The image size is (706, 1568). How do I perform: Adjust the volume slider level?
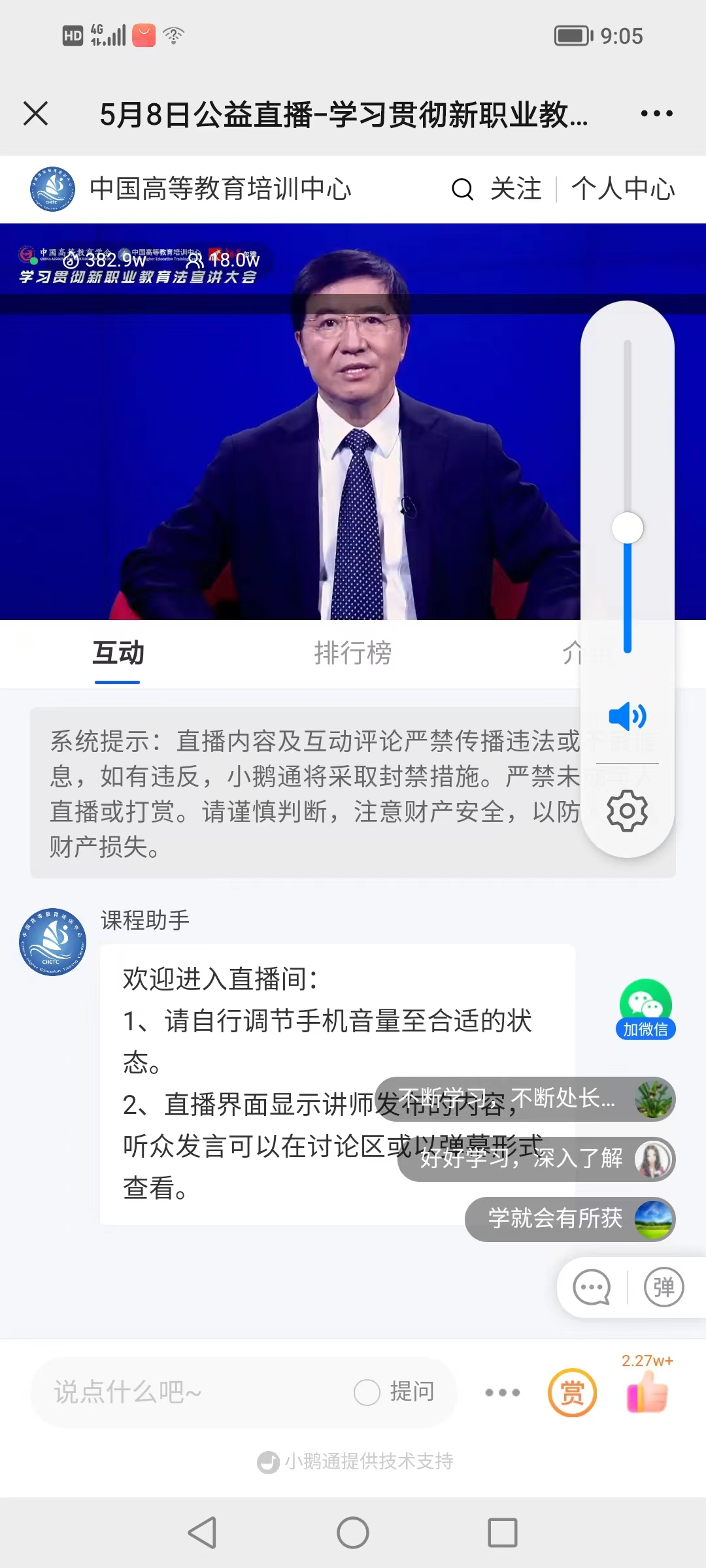pos(628,528)
